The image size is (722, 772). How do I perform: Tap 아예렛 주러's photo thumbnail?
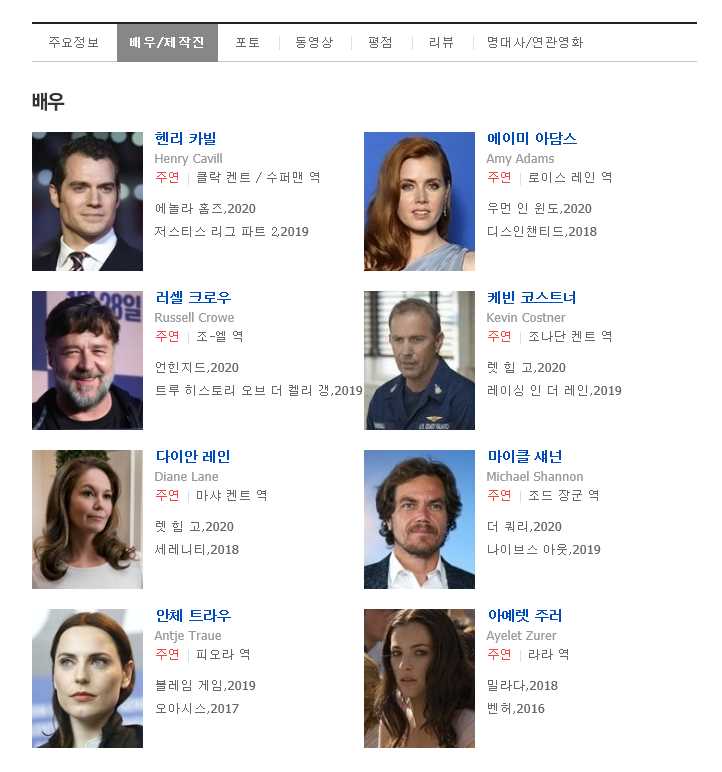tap(419, 678)
